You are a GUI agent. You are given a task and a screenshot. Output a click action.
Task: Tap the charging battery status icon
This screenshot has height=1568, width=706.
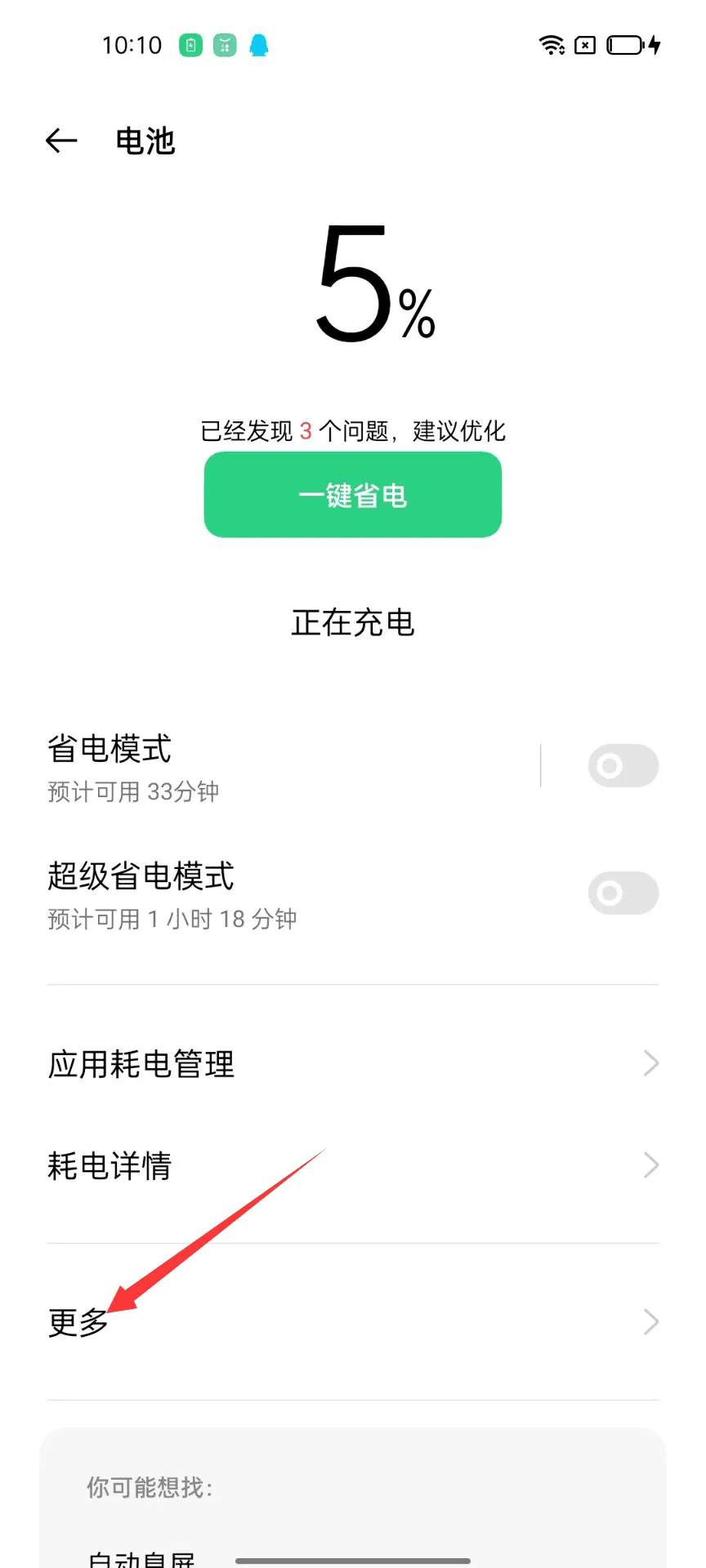click(x=624, y=45)
